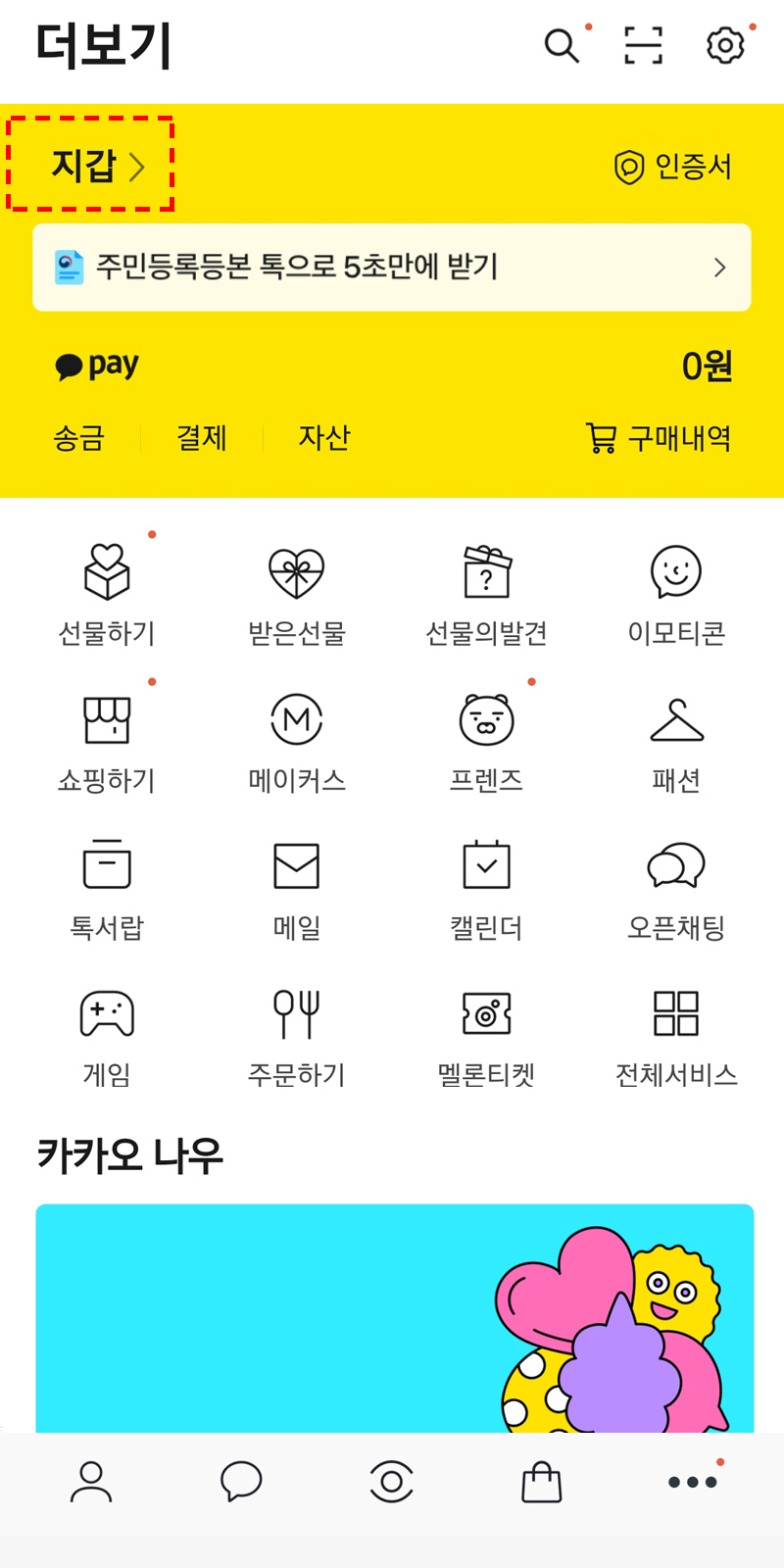Open 멜론티켓 ticket icon
The image size is (784, 1568).
(485, 1014)
